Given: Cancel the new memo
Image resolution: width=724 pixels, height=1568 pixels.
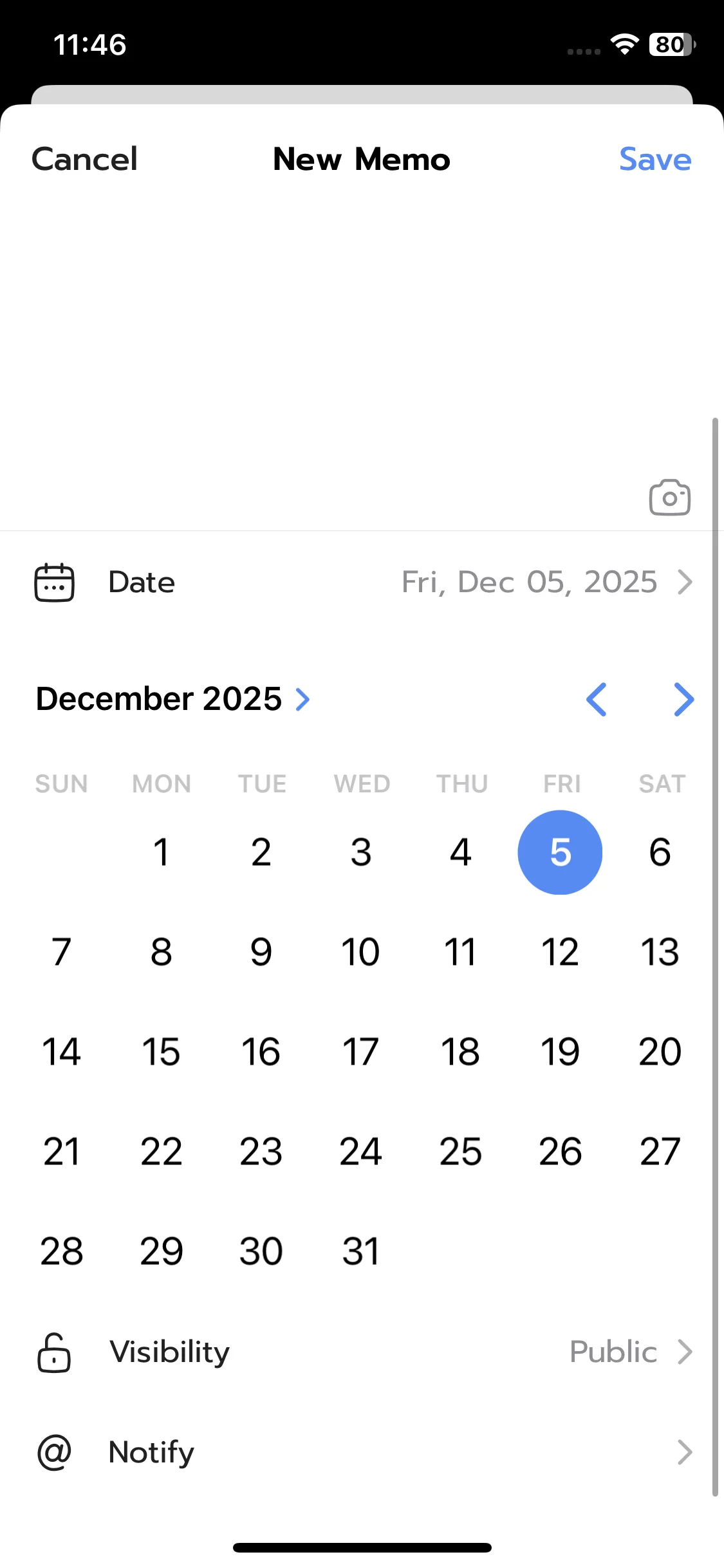Looking at the screenshot, I should pos(84,159).
